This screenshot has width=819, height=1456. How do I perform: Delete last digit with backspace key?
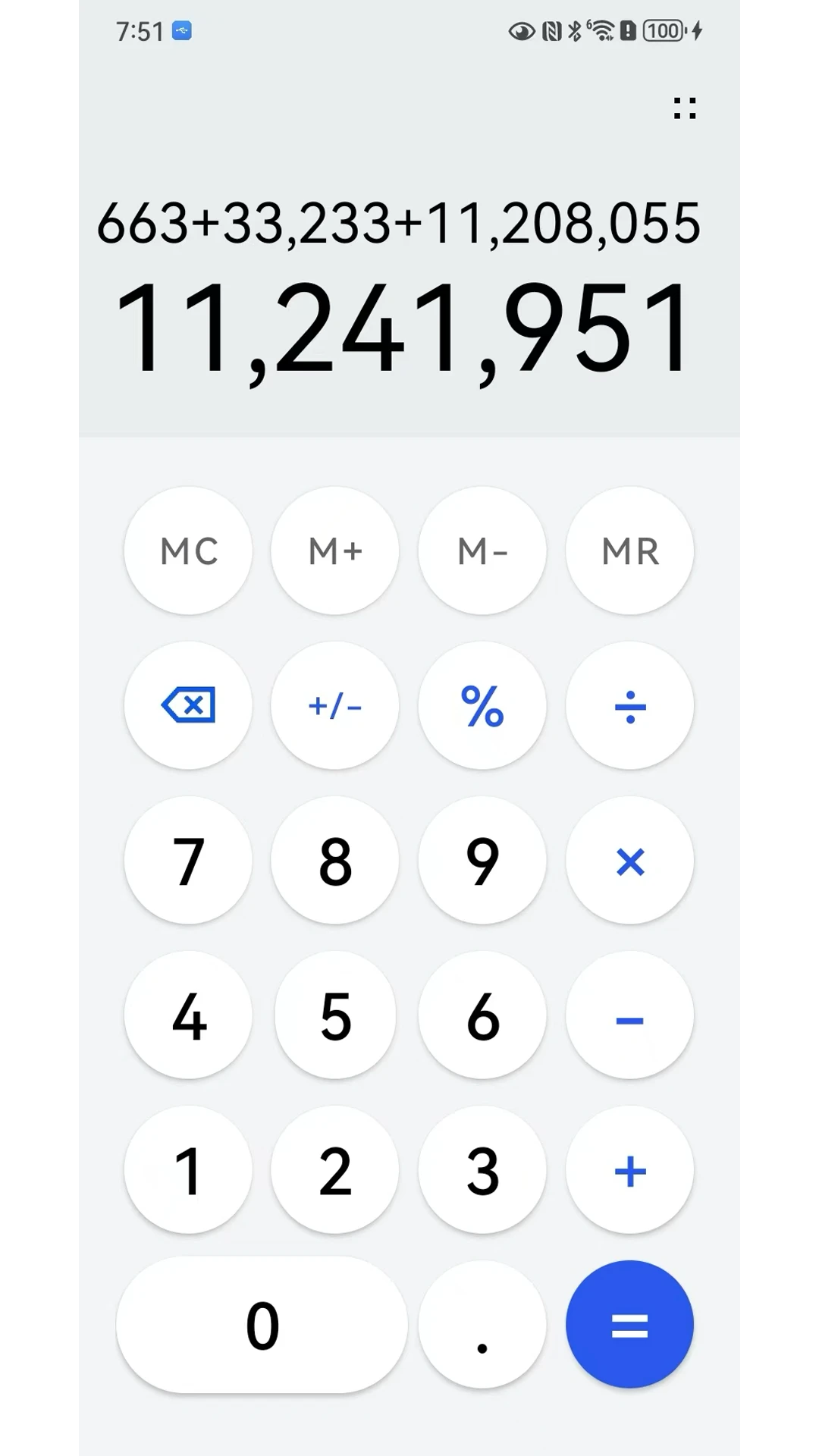188,706
